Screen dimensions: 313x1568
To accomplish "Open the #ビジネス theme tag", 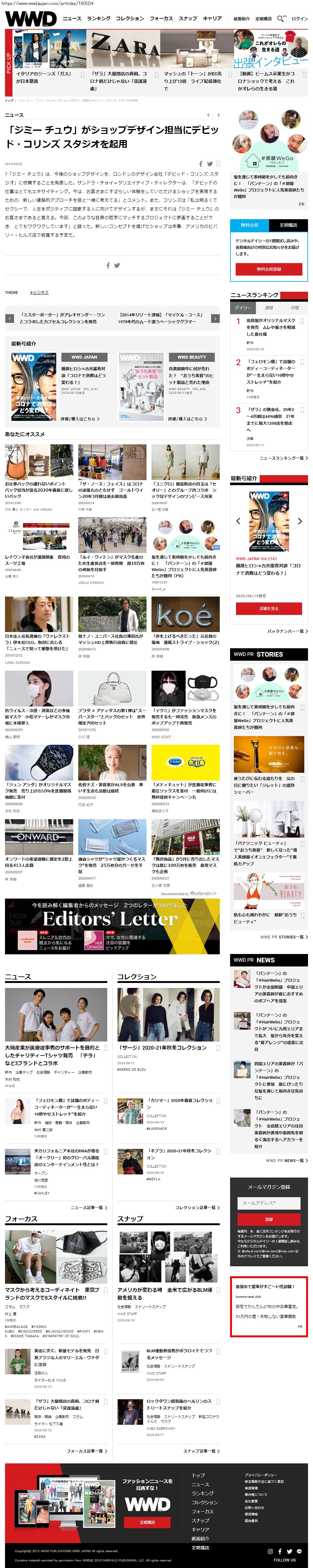I will [39, 292].
